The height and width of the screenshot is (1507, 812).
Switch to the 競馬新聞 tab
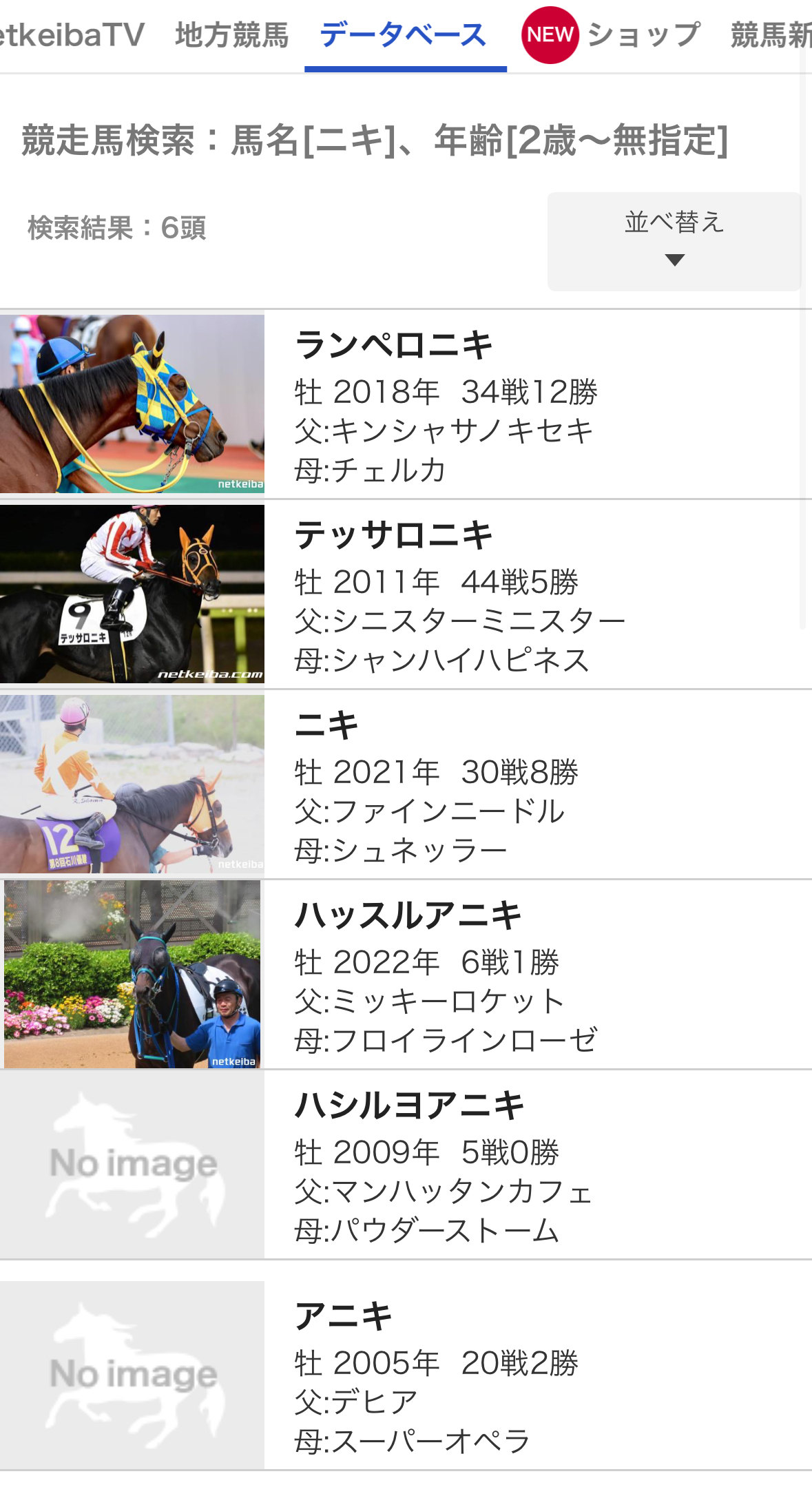click(x=771, y=34)
